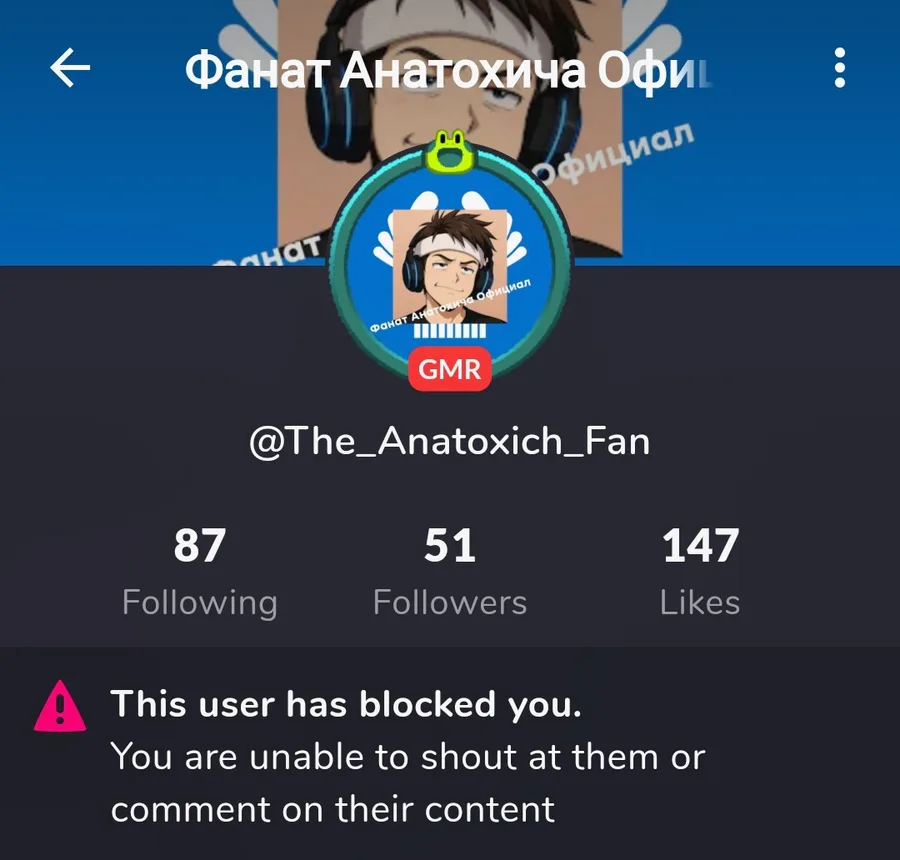Open the three-dot overflow menu
The width and height of the screenshot is (900, 860).
point(839,68)
